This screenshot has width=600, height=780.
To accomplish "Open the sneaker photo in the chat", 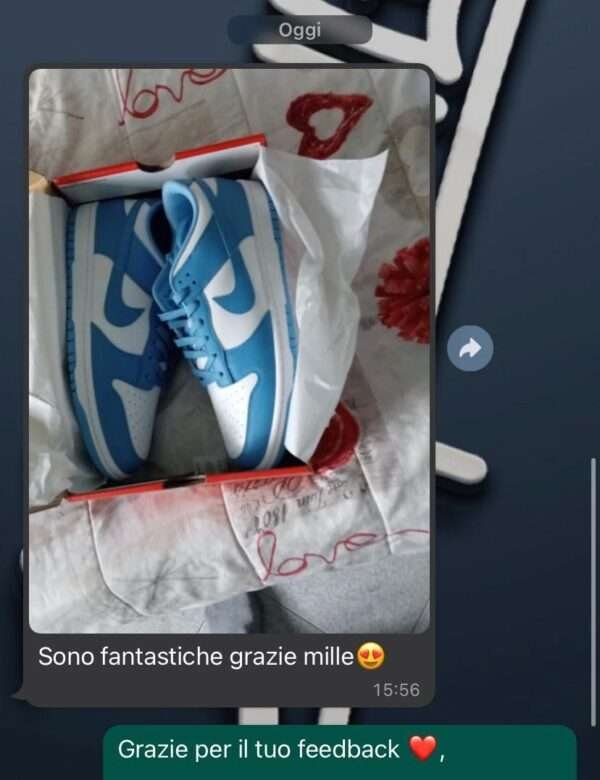I will [x=229, y=350].
